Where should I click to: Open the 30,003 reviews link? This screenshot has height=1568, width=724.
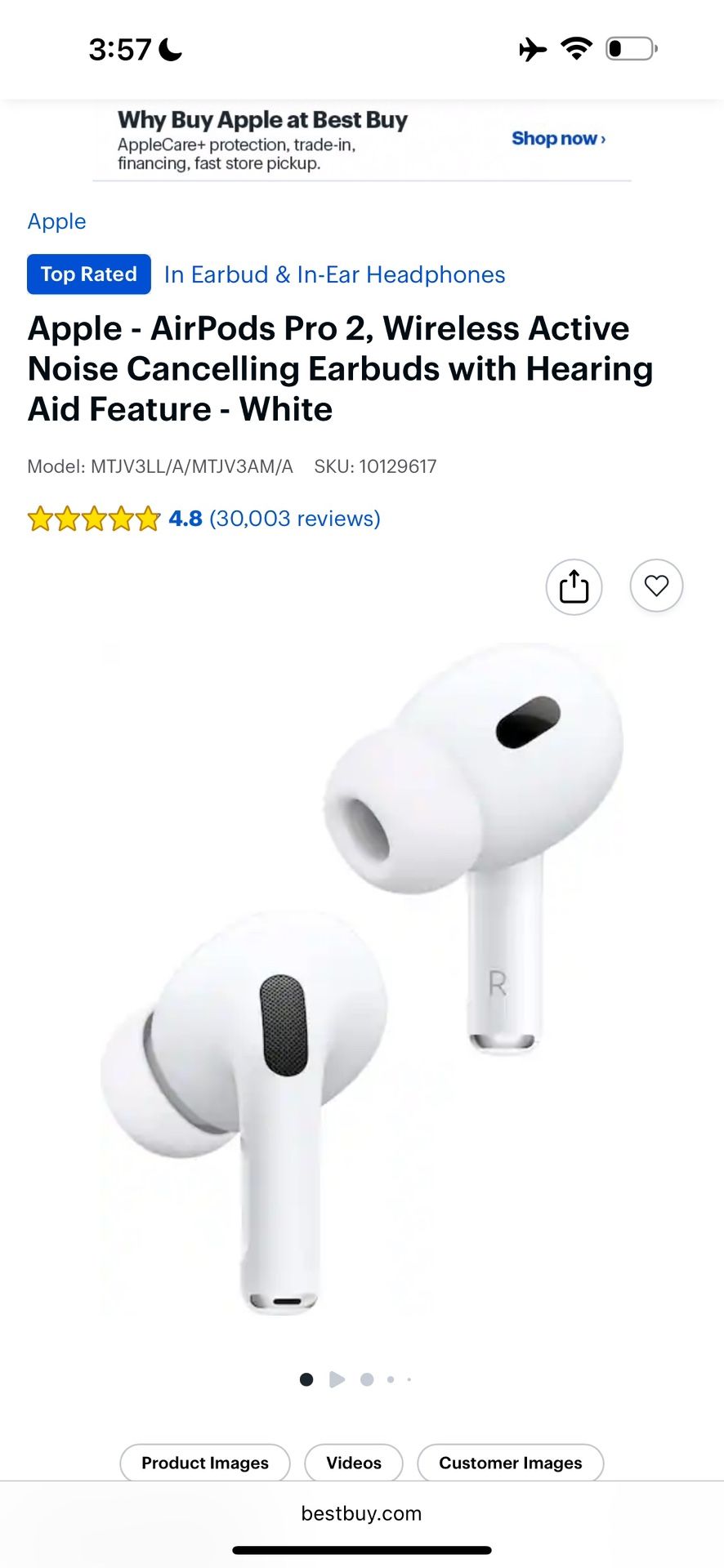[x=295, y=518]
